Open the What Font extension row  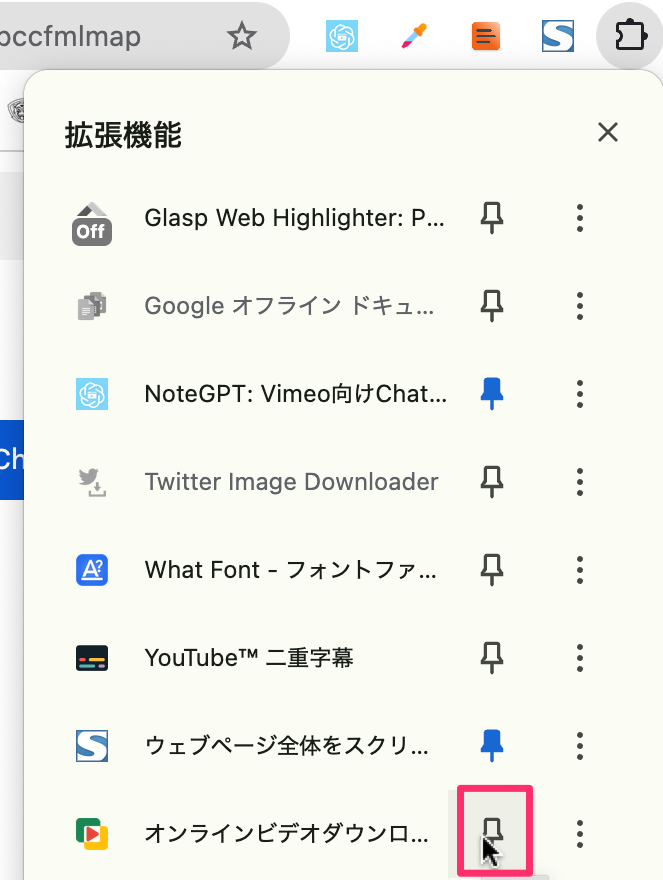[290, 570]
